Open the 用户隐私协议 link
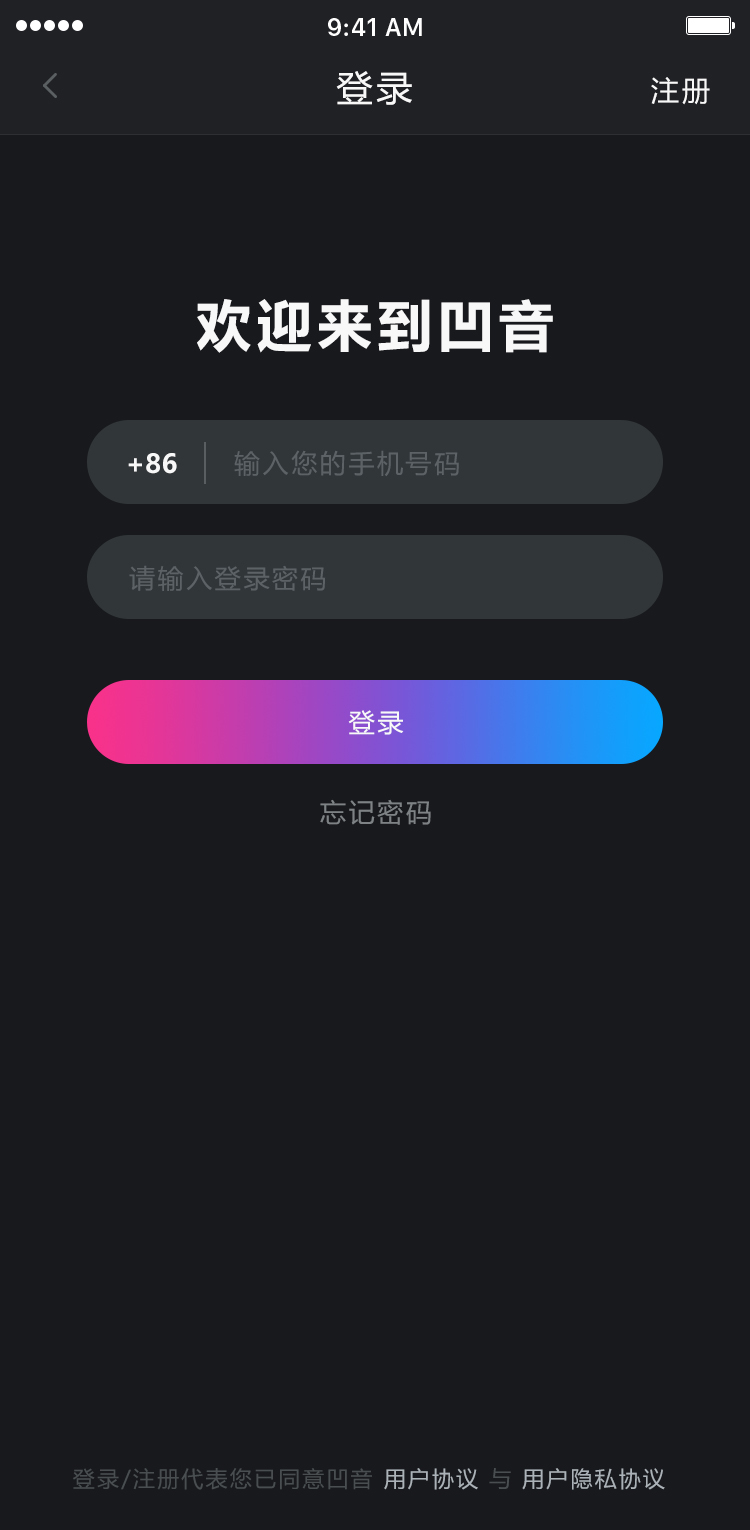This screenshot has height=1530, width=750. pos(593,1479)
